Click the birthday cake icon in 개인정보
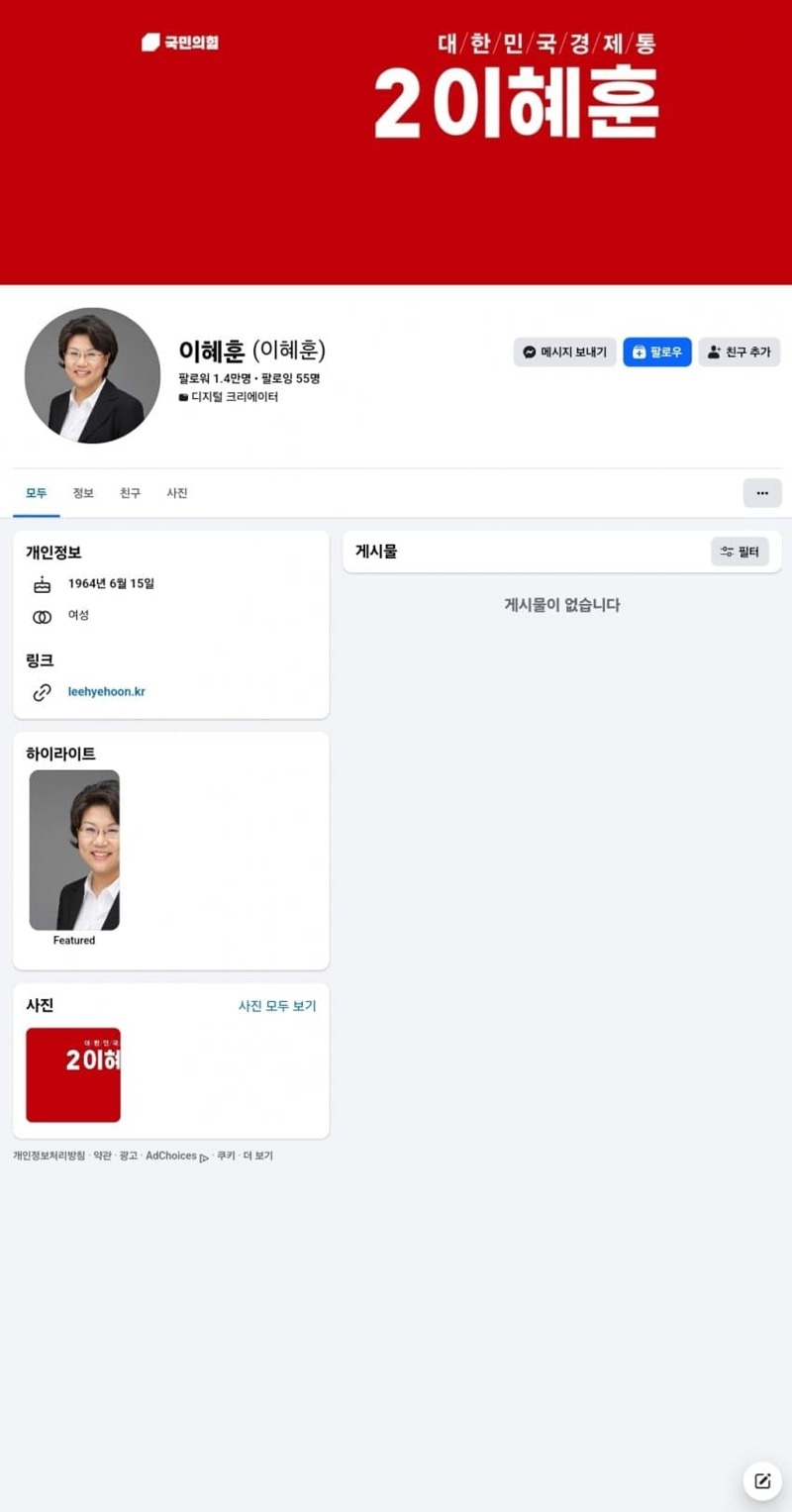The image size is (792, 1512). (42, 584)
